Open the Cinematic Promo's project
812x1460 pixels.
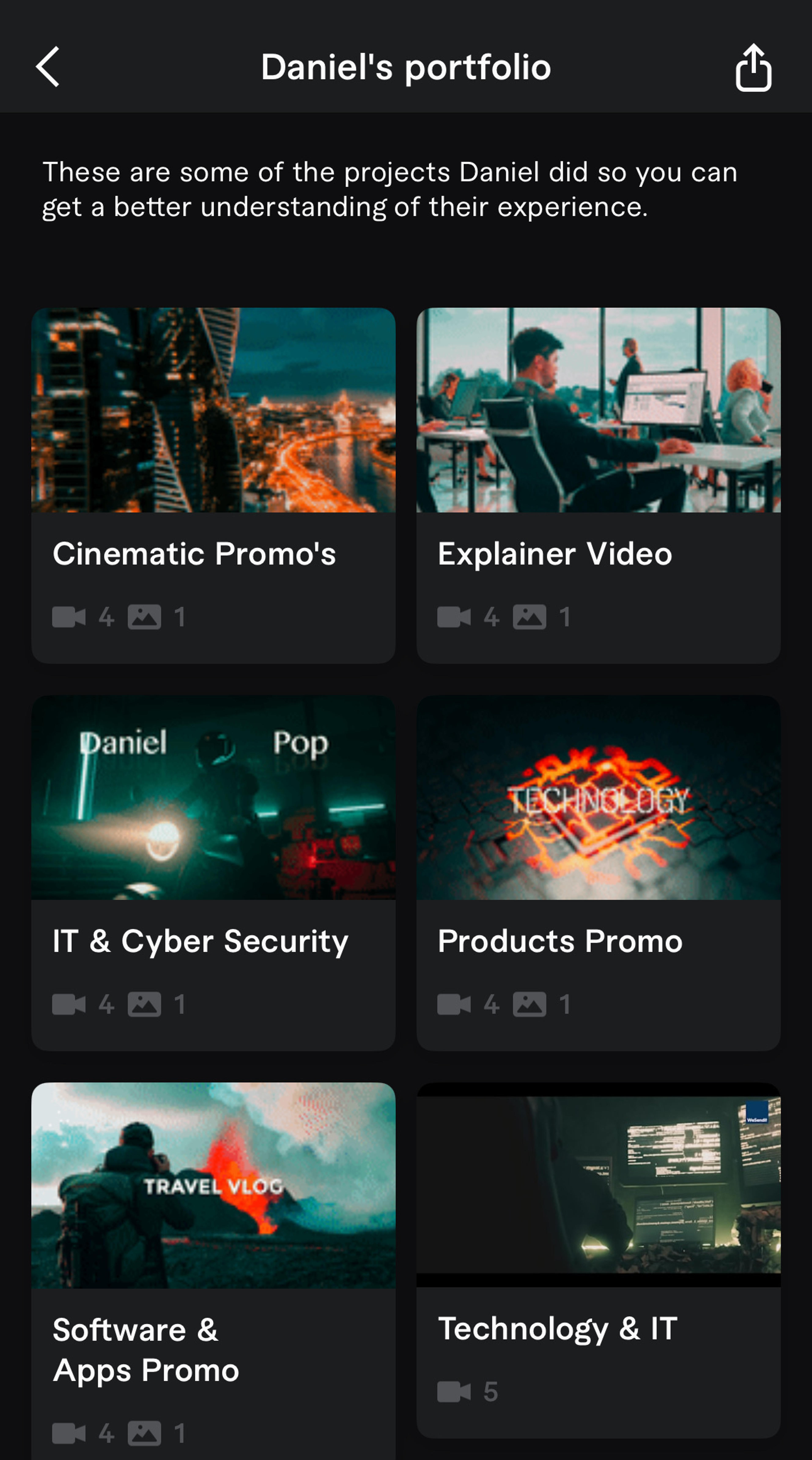pyautogui.click(x=213, y=485)
